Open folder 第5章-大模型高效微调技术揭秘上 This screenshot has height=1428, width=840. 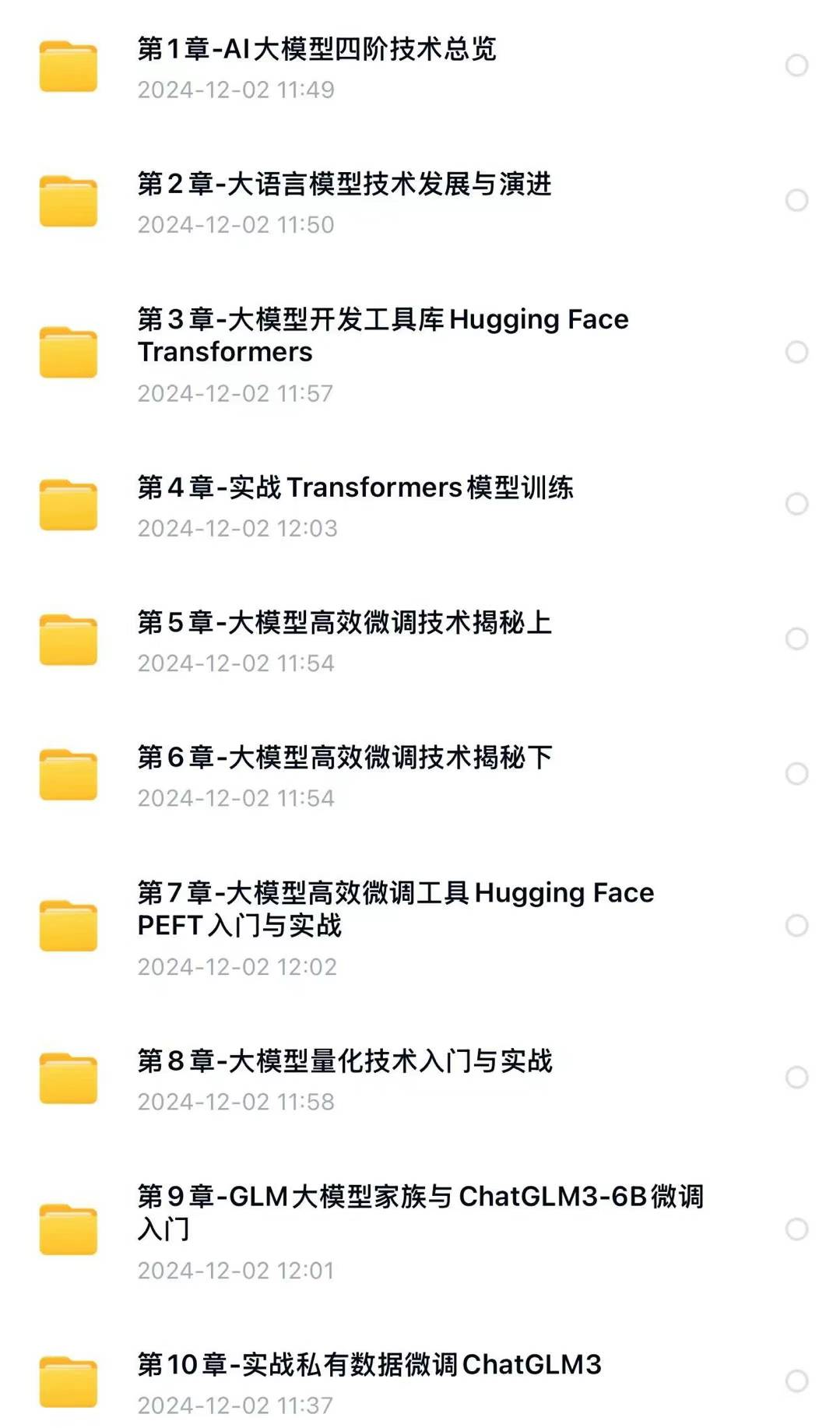point(344,623)
